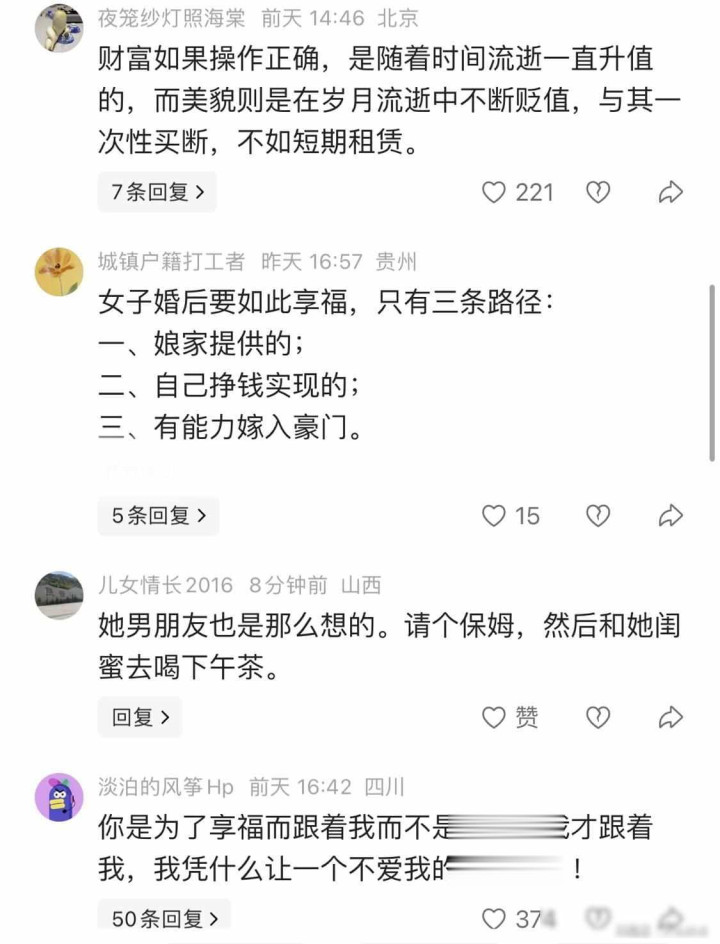Dislike 儿女情长2016's comment
This screenshot has width=720, height=944.
click(598, 717)
